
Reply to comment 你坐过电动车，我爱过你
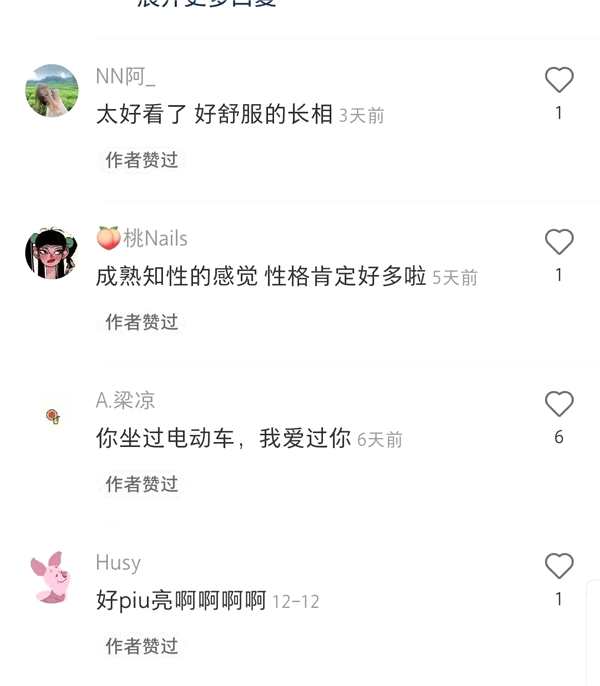tap(223, 438)
